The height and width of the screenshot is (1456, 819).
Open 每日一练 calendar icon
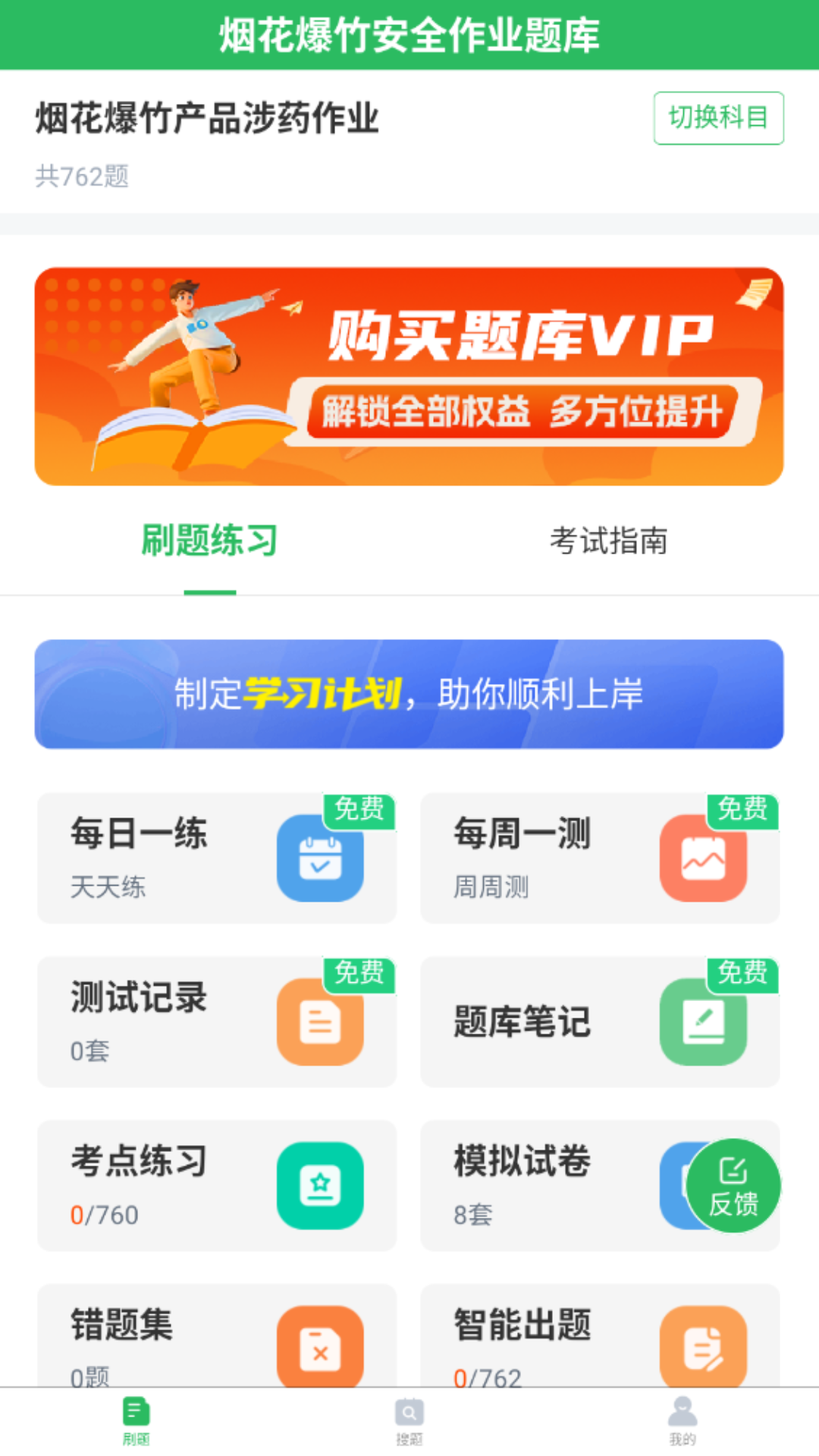pyautogui.click(x=321, y=858)
